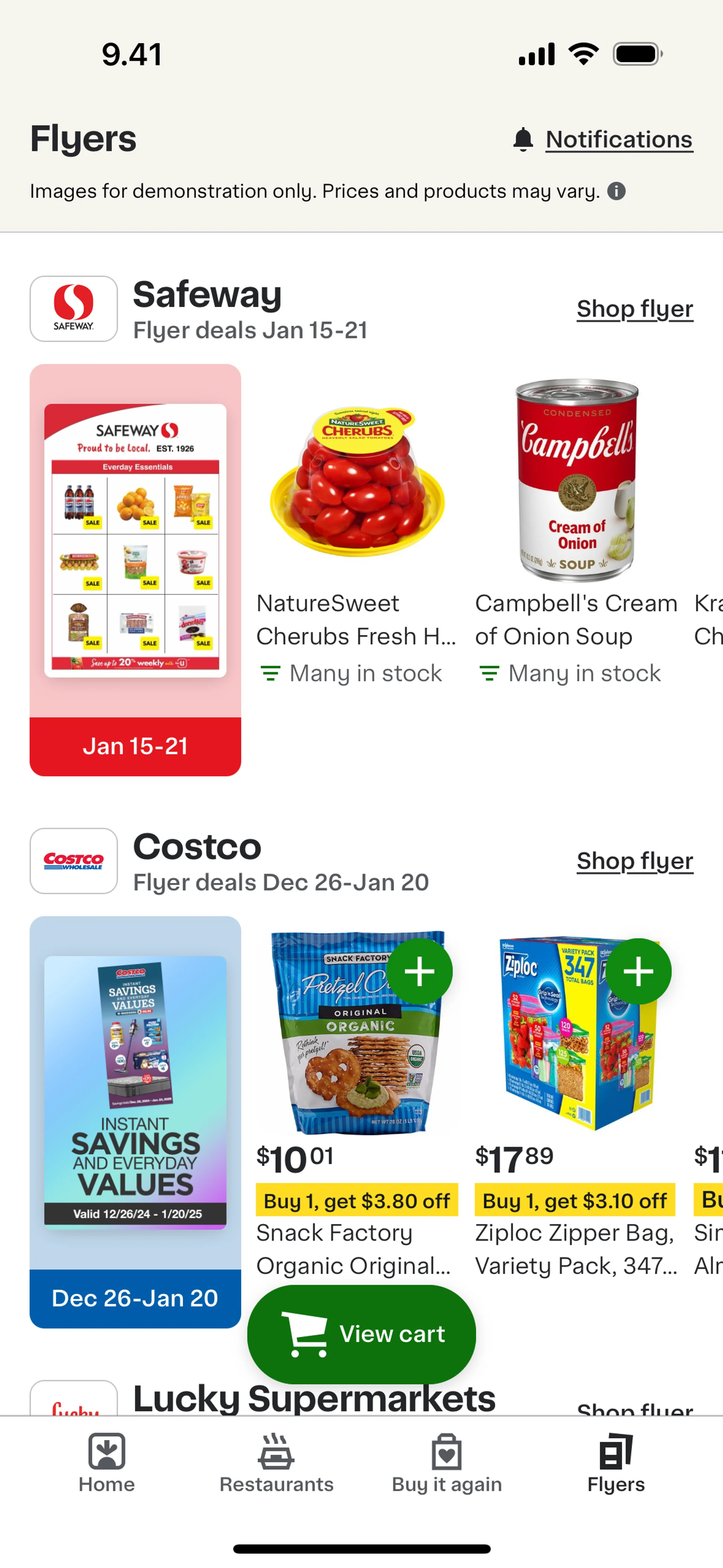Add Ziploc Variety Pack to cart
The height and width of the screenshot is (1568, 723).
[638, 972]
